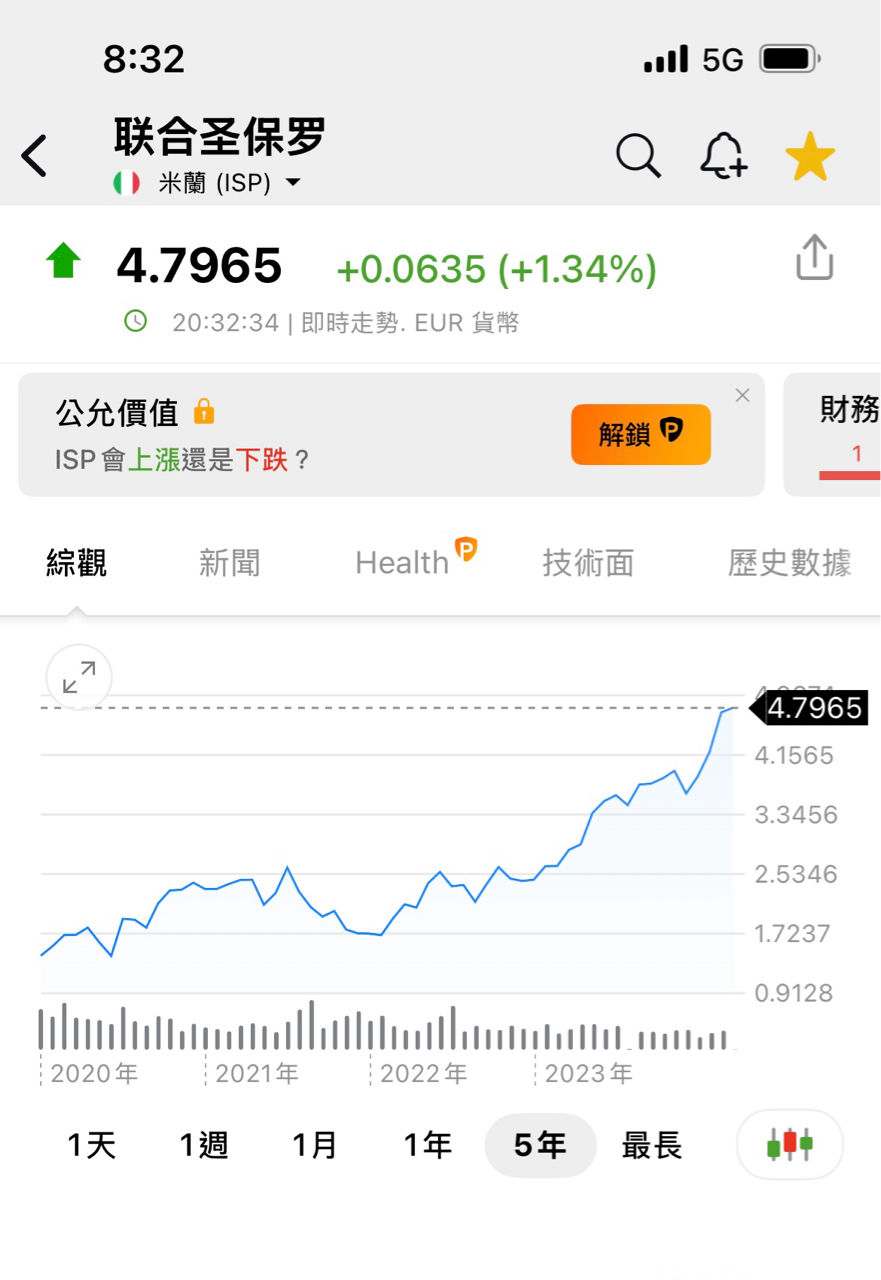Select 2022年 marker on the volume timeline

[x=421, y=1073]
